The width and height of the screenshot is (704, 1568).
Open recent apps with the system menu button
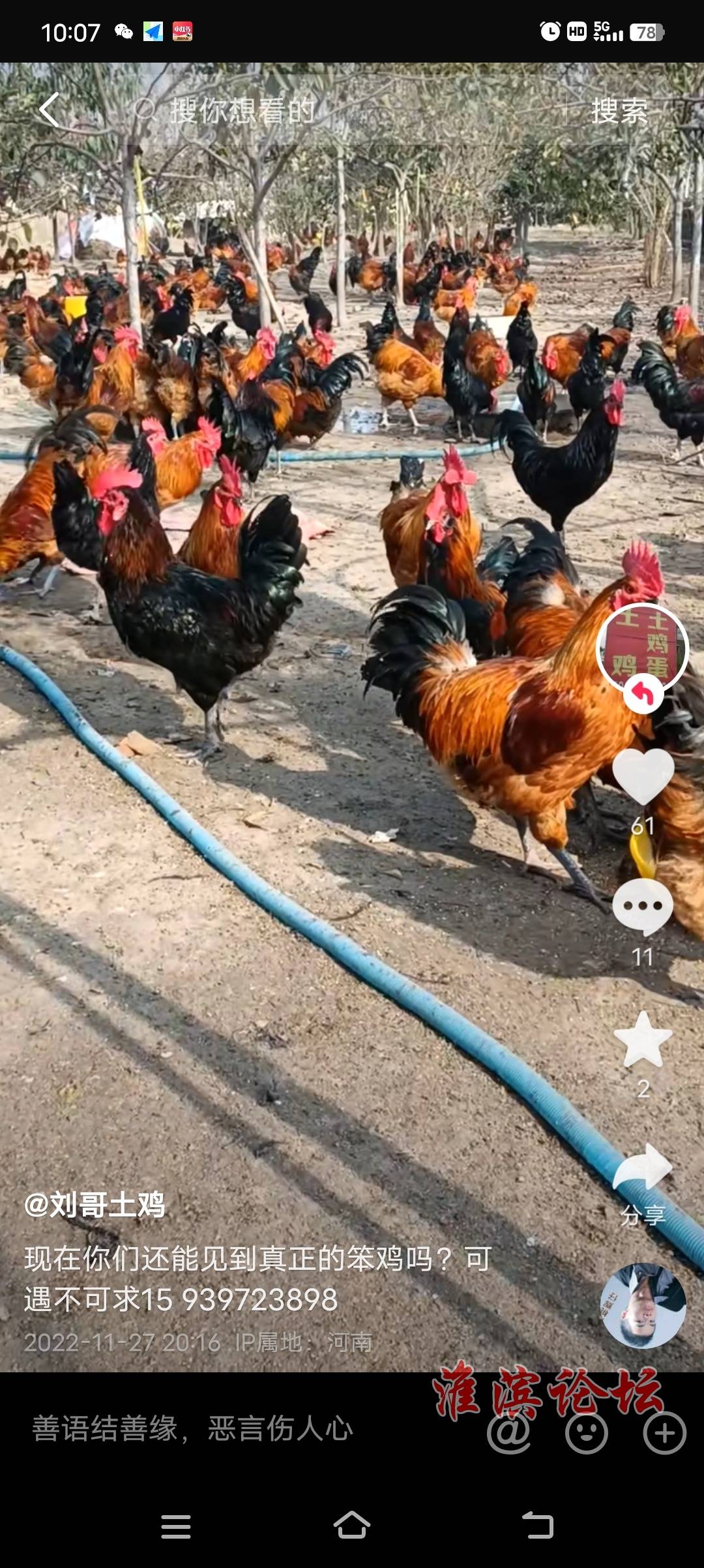coord(176,1526)
